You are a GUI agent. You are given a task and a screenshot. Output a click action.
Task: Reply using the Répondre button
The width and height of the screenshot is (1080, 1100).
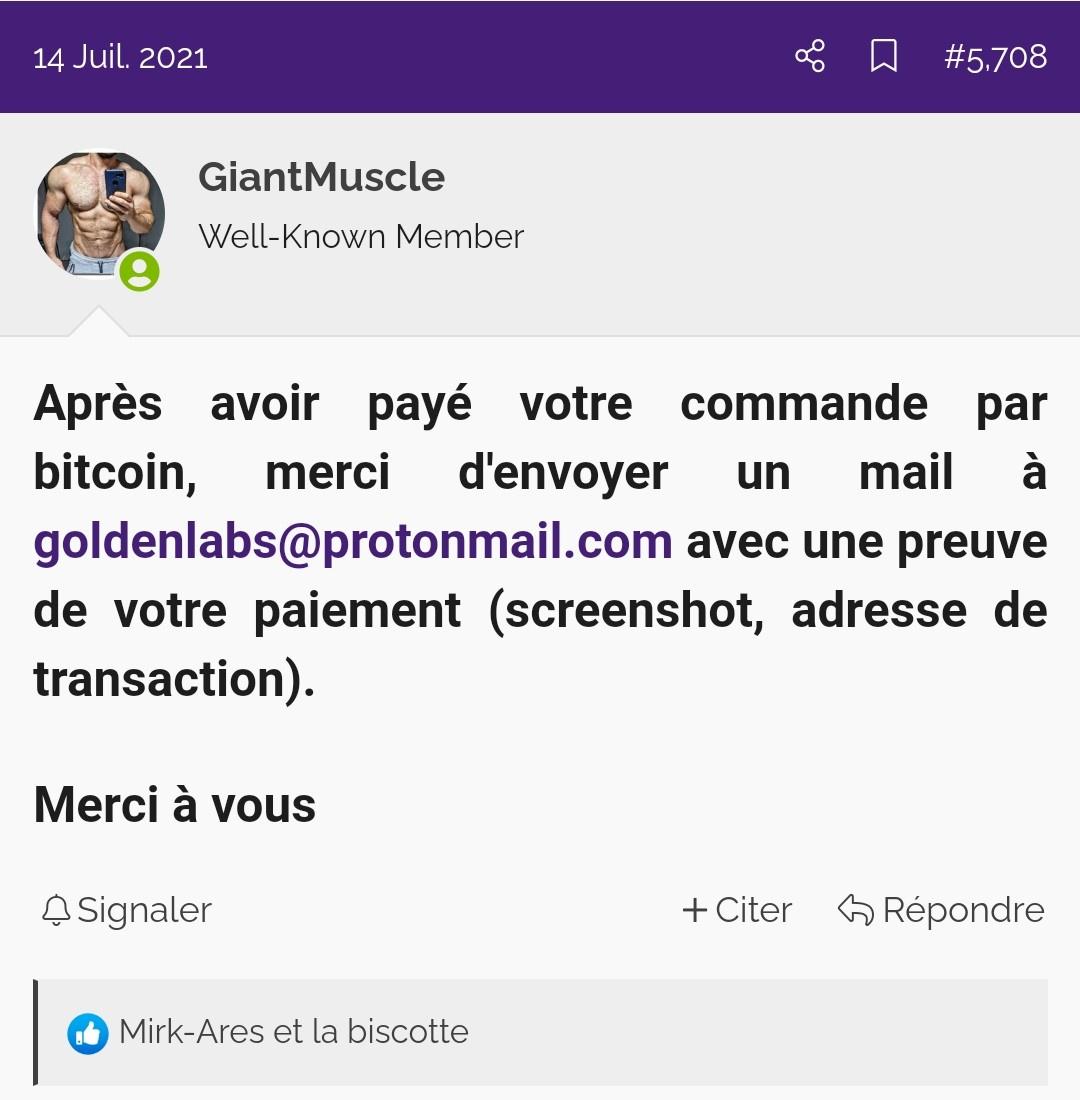point(941,910)
